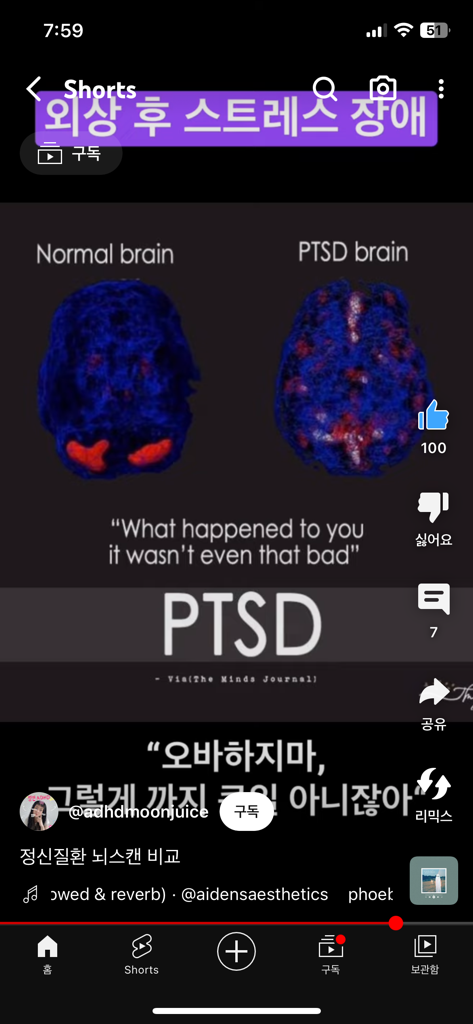Open the sound thumbnail at bottom right
Screen dimensions: 473x1024
(x=434, y=880)
